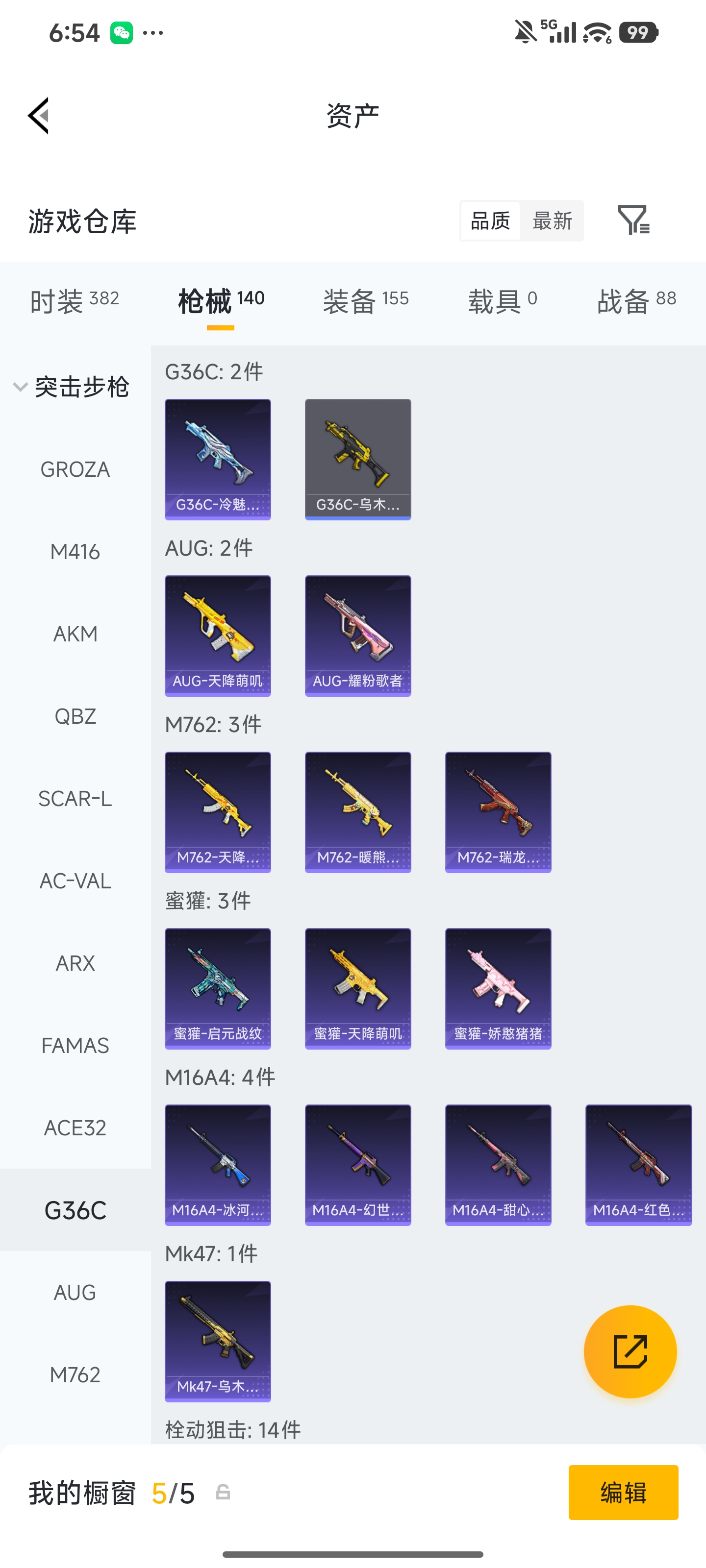
Task: Select SCAR-L in the side list
Action: [x=75, y=799]
